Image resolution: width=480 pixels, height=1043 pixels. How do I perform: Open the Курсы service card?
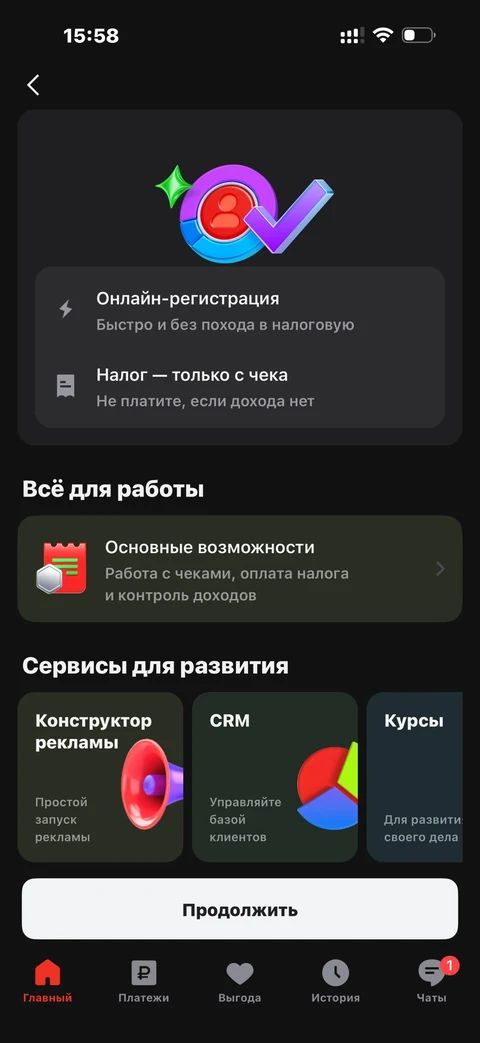coord(415,777)
